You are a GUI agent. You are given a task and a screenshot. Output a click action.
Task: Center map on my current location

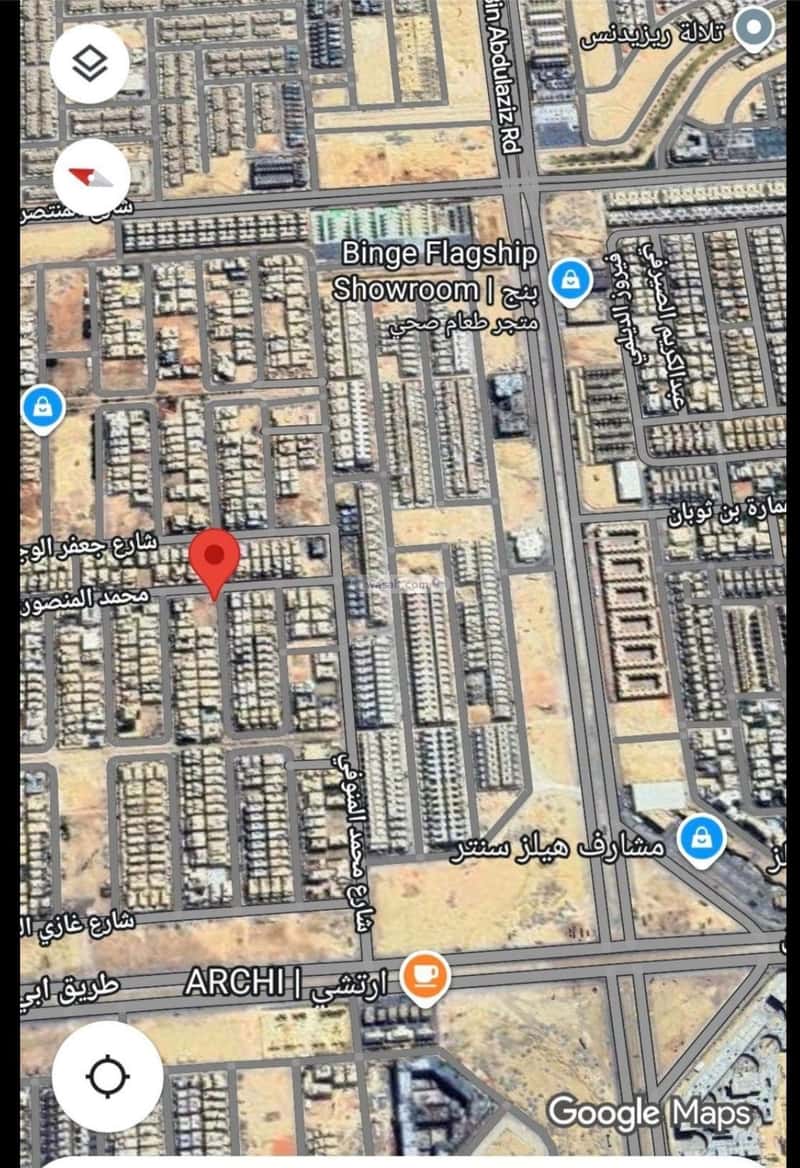click(107, 1076)
